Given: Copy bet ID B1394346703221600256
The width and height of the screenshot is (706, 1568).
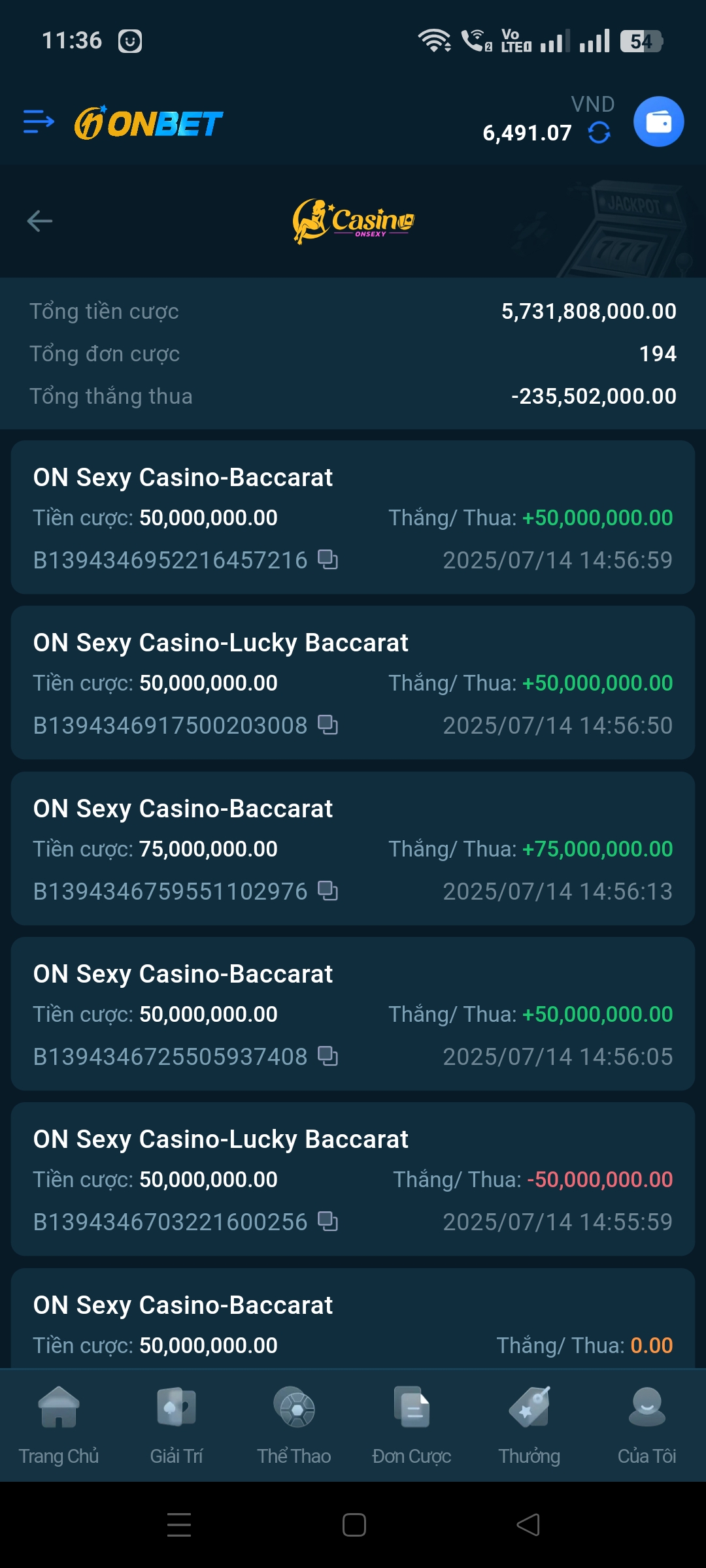Looking at the screenshot, I should pyautogui.click(x=328, y=1222).
